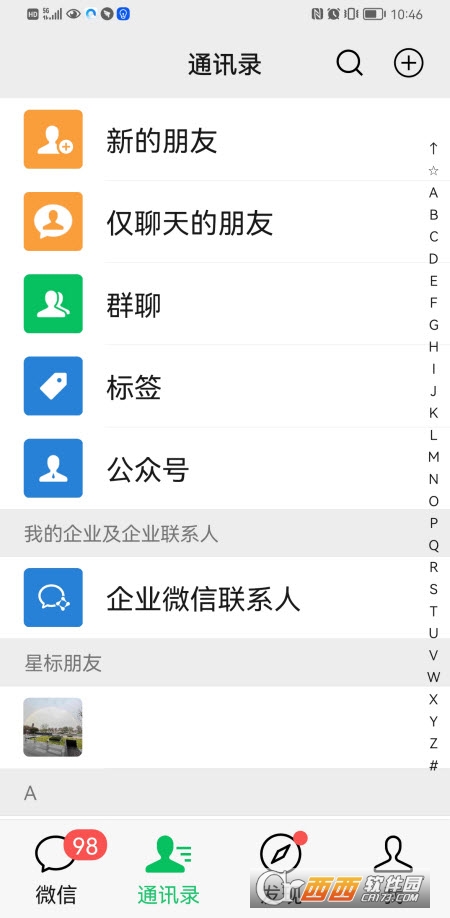This screenshot has height=918, width=450.
Task: Tap the up arrow in side index
Action: (433, 148)
